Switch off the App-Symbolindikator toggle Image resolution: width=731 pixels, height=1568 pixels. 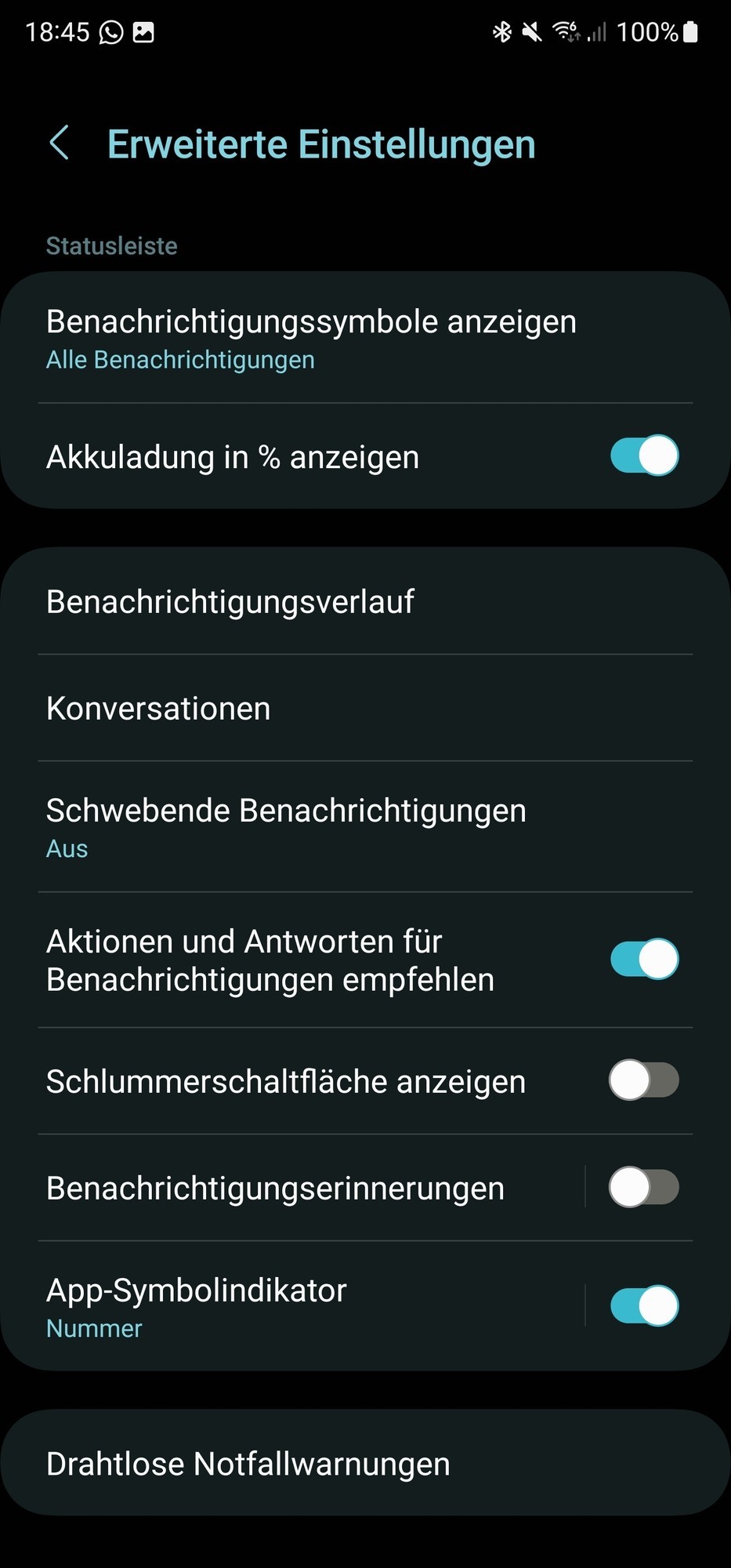[x=644, y=1305]
